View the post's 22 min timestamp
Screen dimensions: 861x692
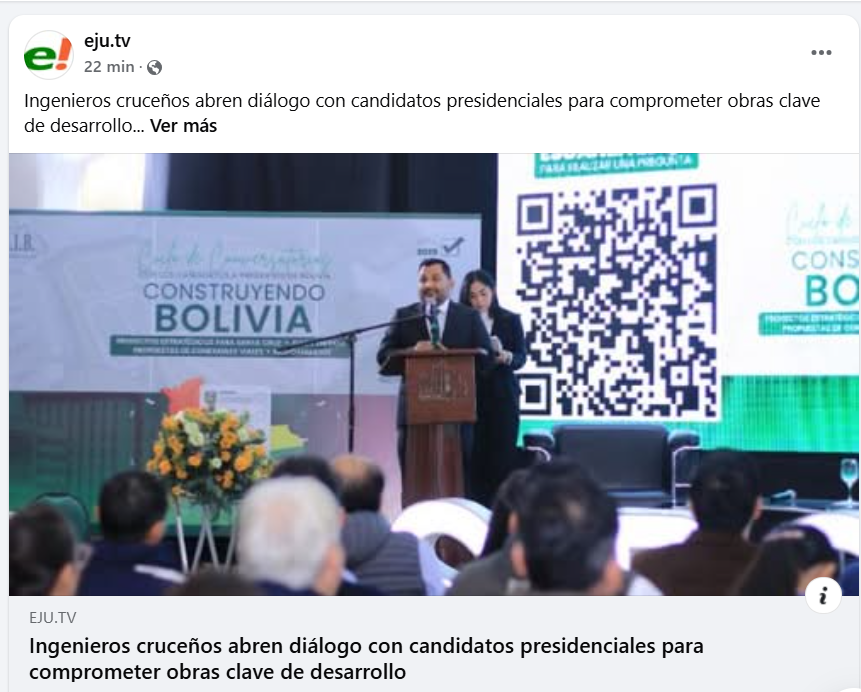pyautogui.click(x=109, y=67)
